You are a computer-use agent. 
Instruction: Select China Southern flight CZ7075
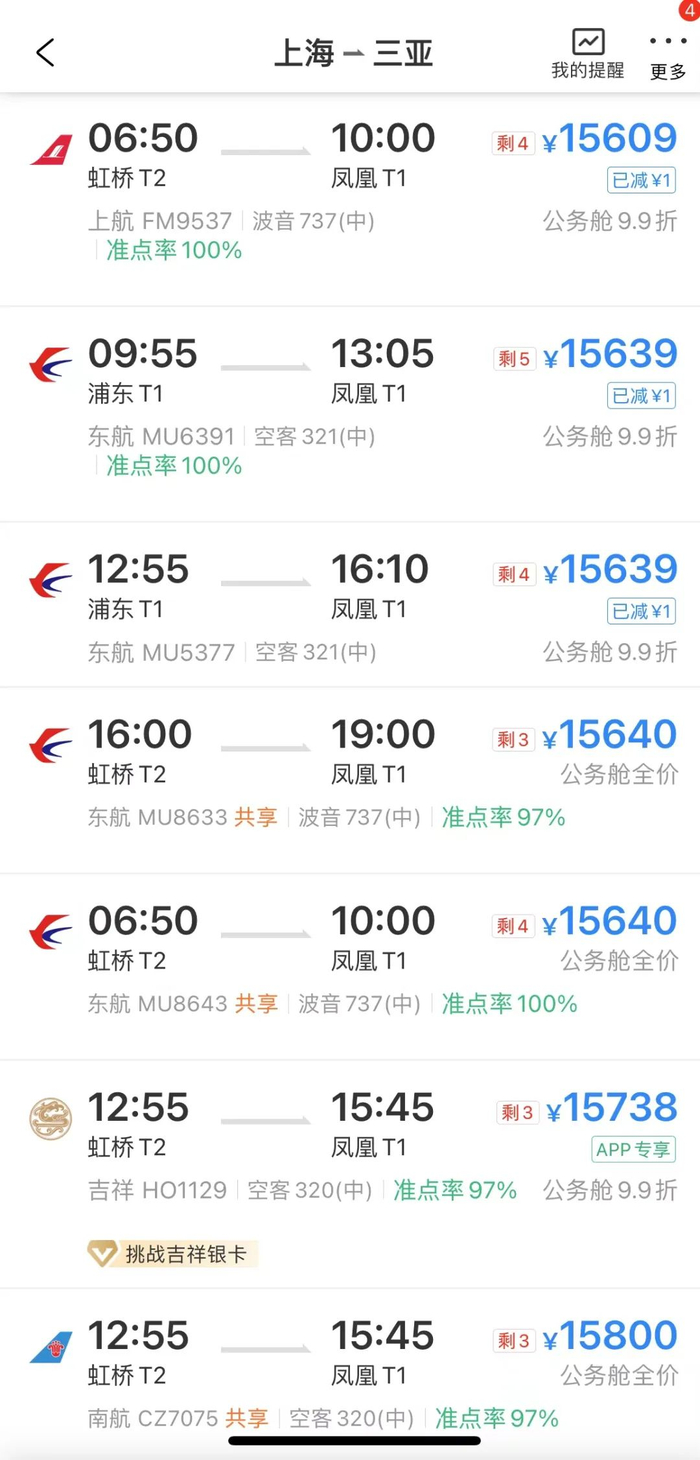[x=350, y=1375]
